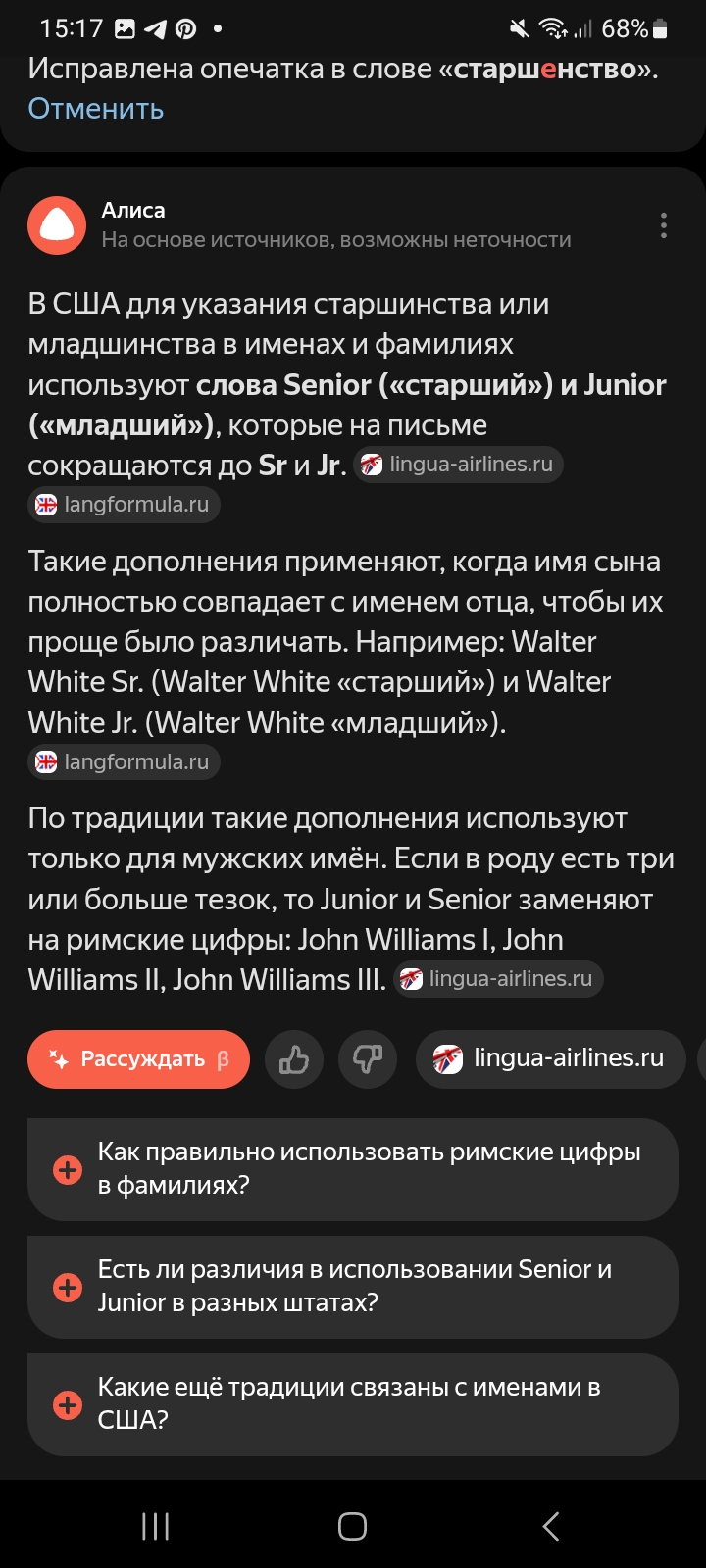Go to the home screen

coord(352,1526)
